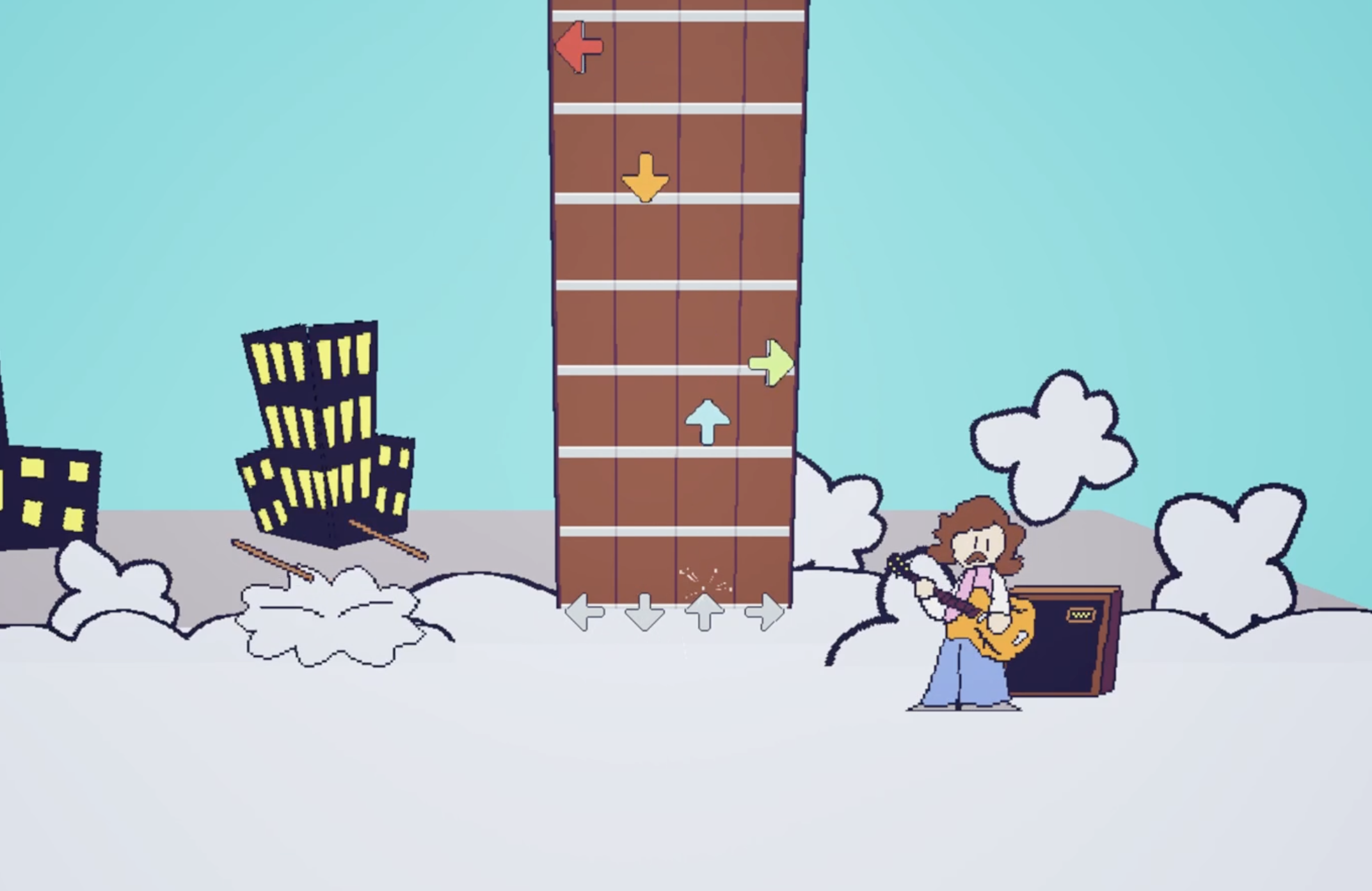Hit the gray right arrow receptor

(x=765, y=612)
